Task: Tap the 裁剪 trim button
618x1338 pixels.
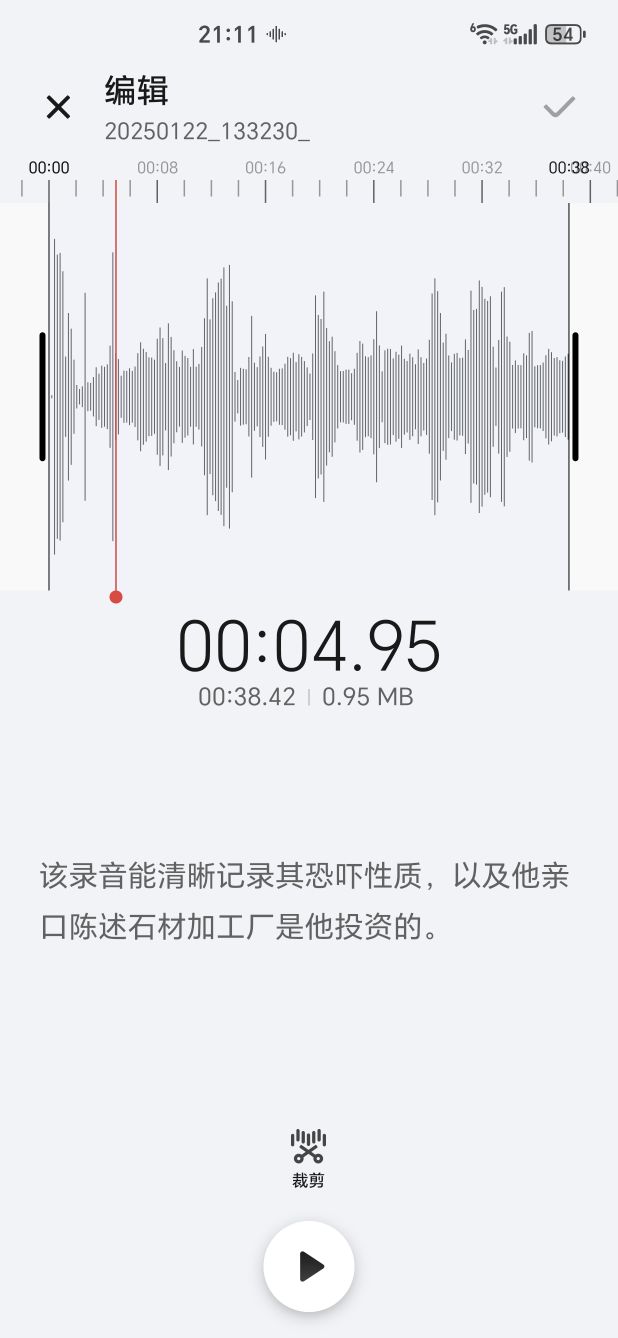Action: coord(308,1157)
